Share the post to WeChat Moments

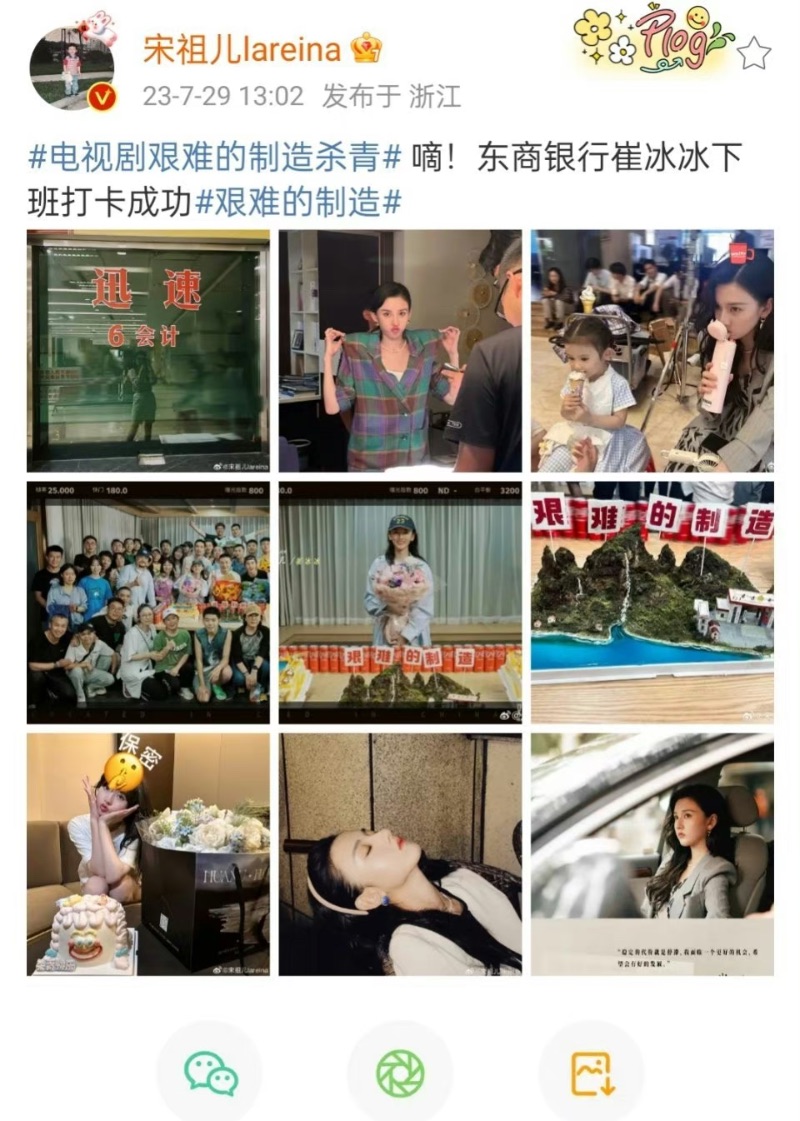(400, 1073)
